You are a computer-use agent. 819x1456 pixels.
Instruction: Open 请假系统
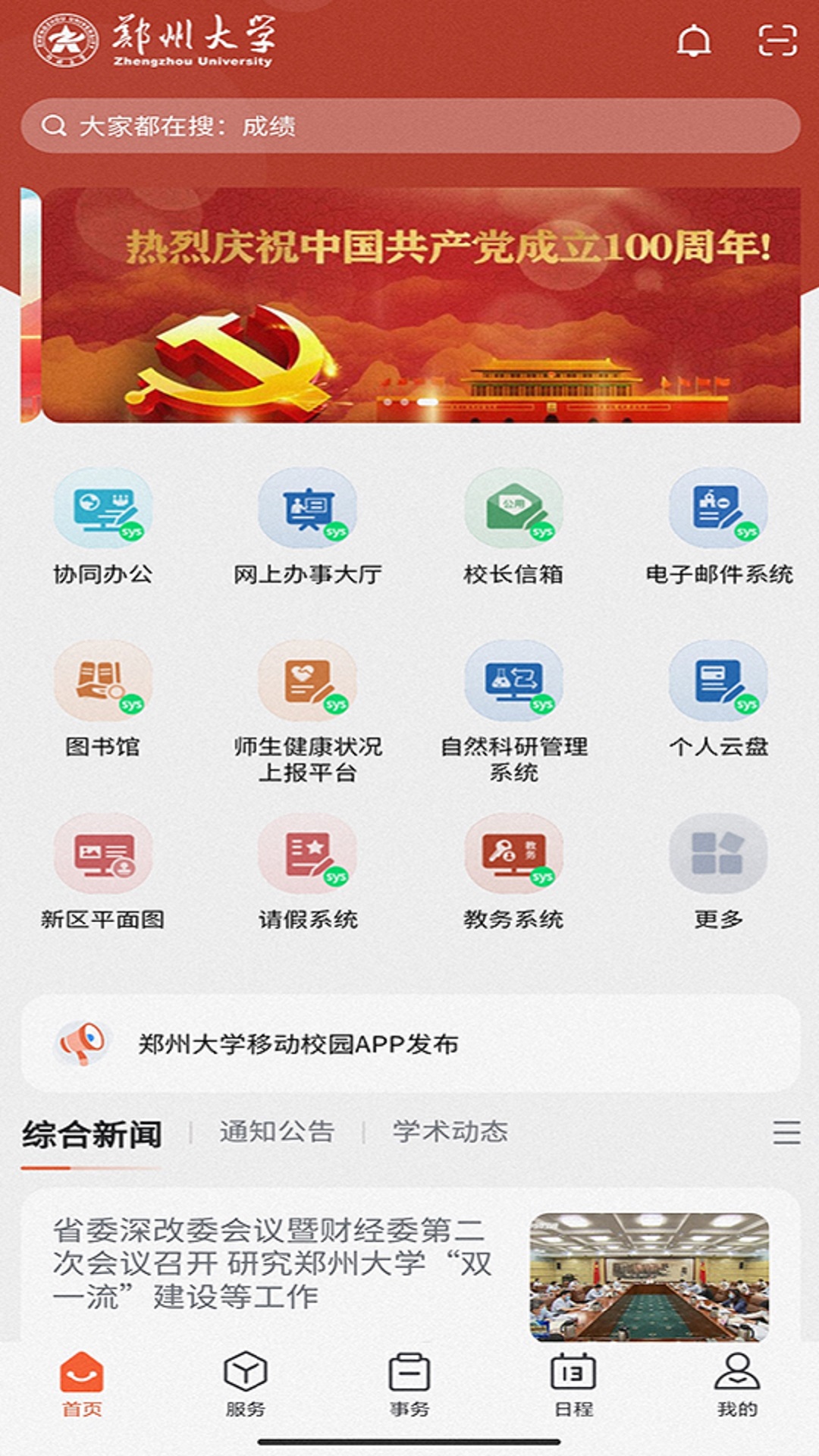pyautogui.click(x=308, y=872)
